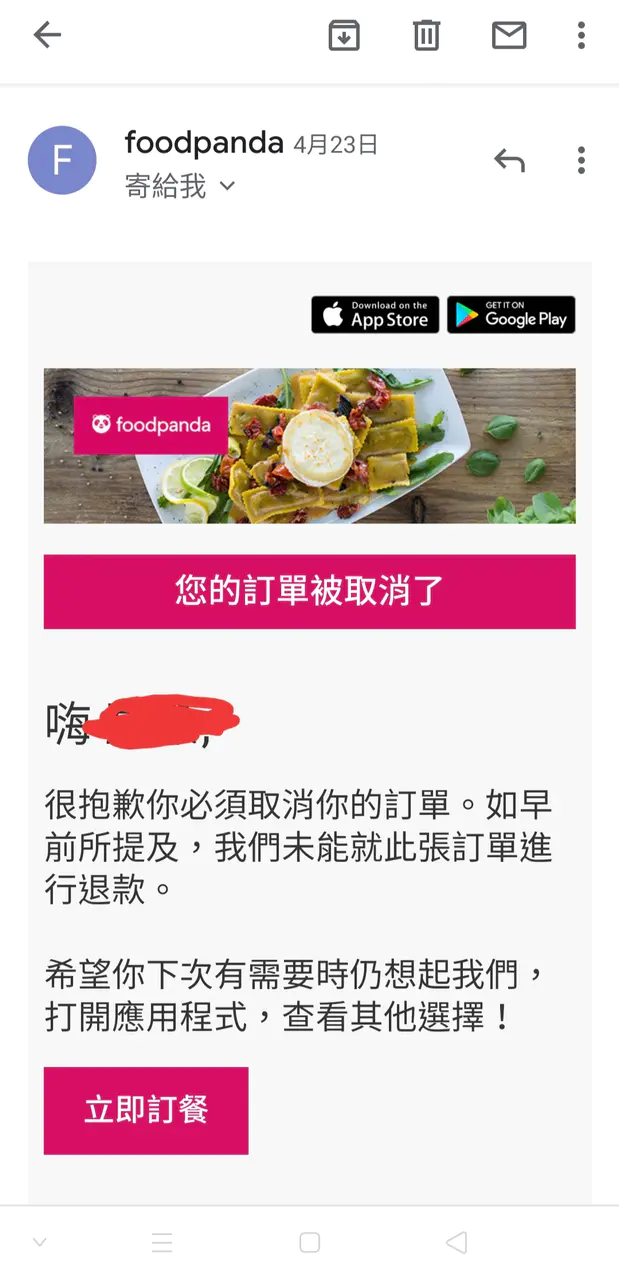Go back to the inbox
Viewport: 619px width, 1280px height.
coord(47,36)
